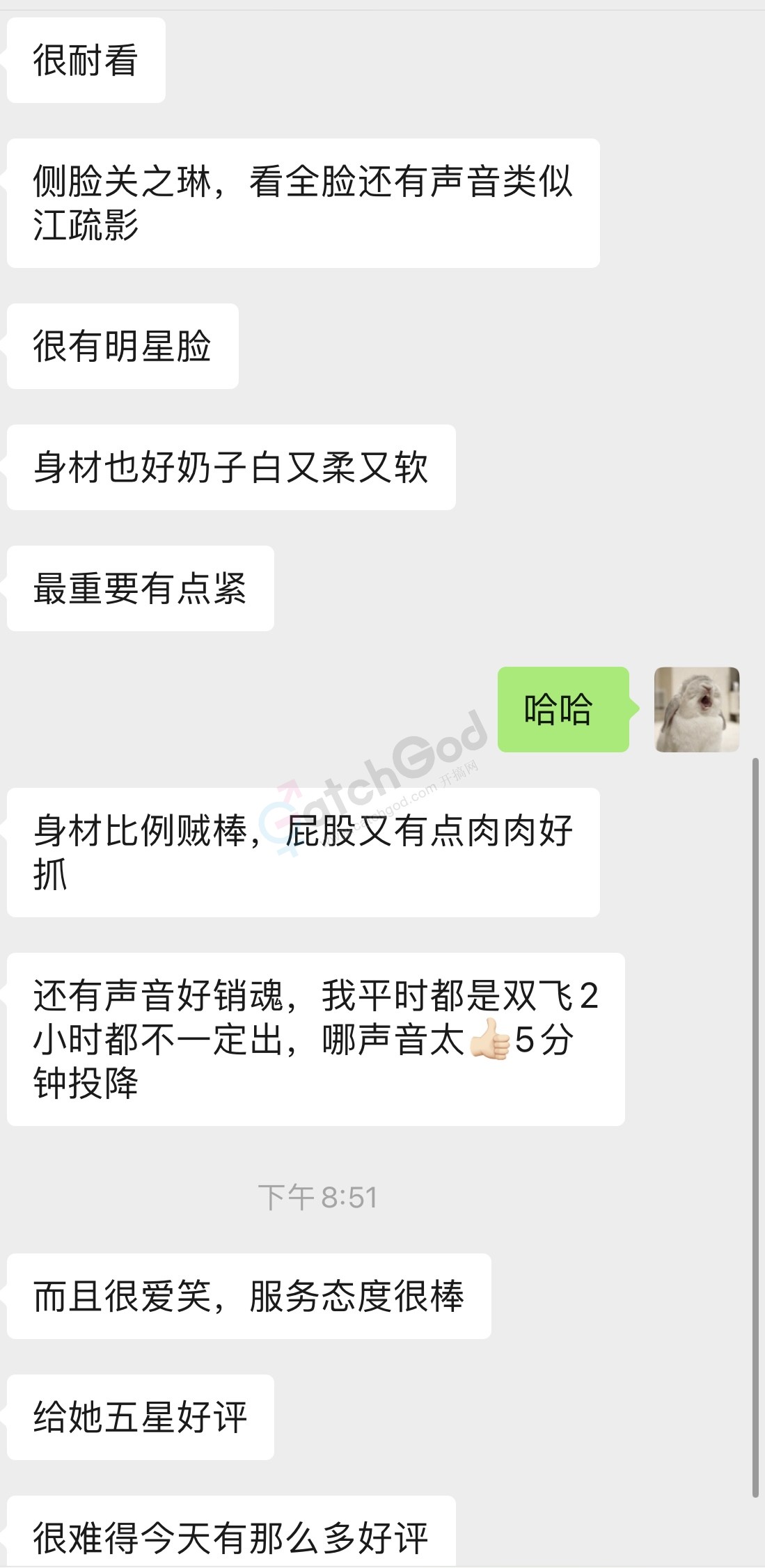Open the rabbit avatar's profile
Image resolution: width=765 pixels, height=1568 pixels.
(696, 709)
